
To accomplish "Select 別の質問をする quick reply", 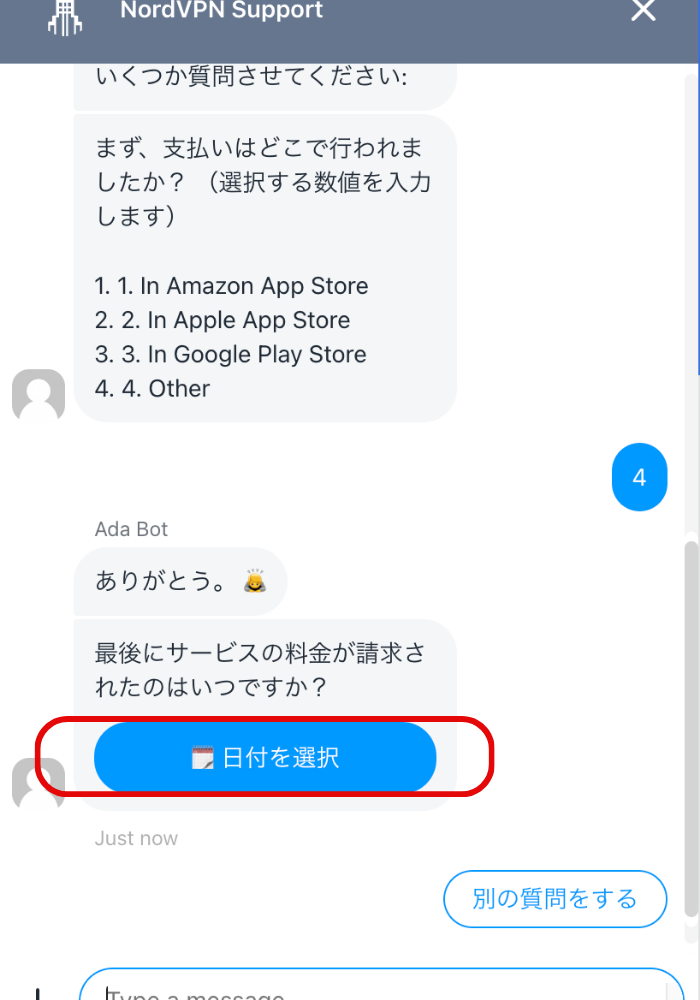I will 555,899.
